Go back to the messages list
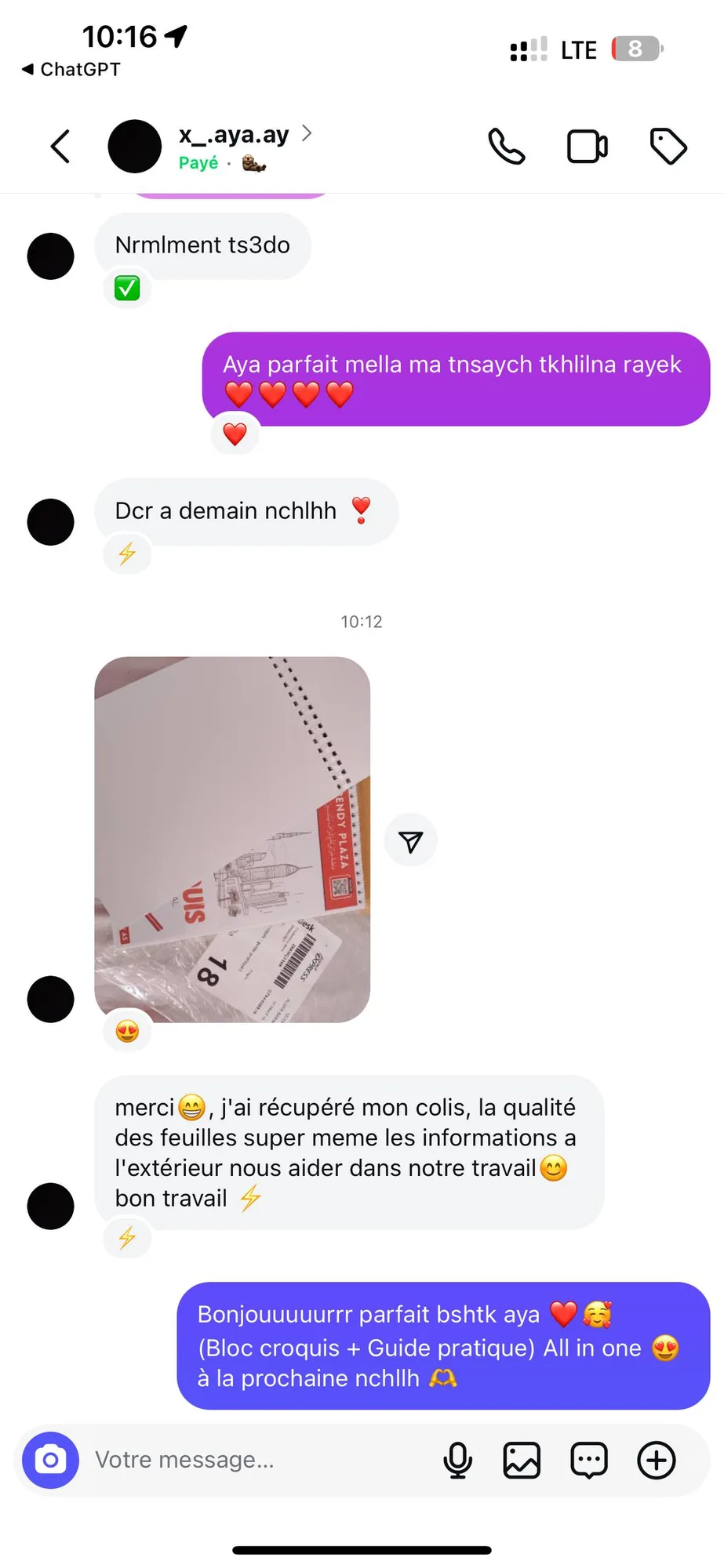 [60, 147]
